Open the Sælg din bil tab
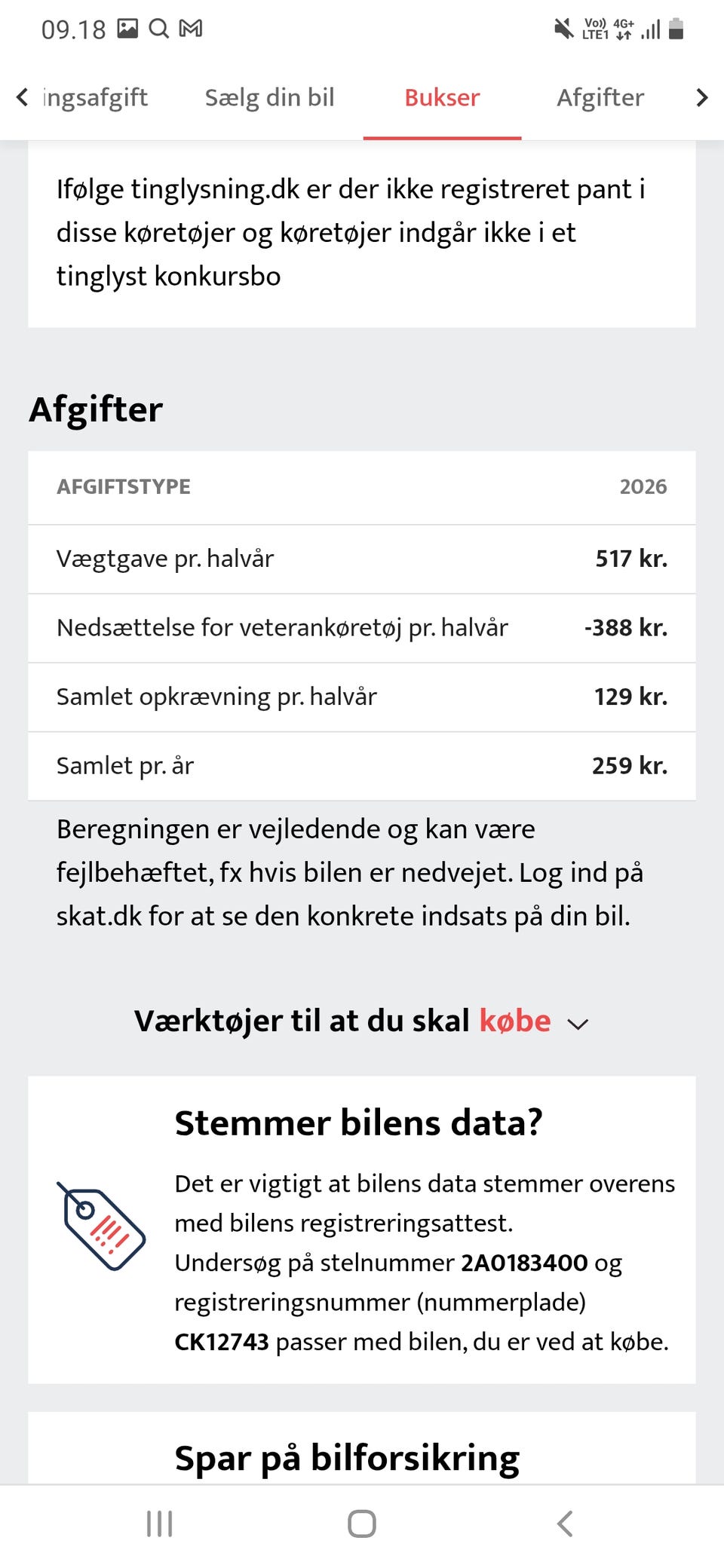This screenshot has height=1568, width=724. point(269,97)
